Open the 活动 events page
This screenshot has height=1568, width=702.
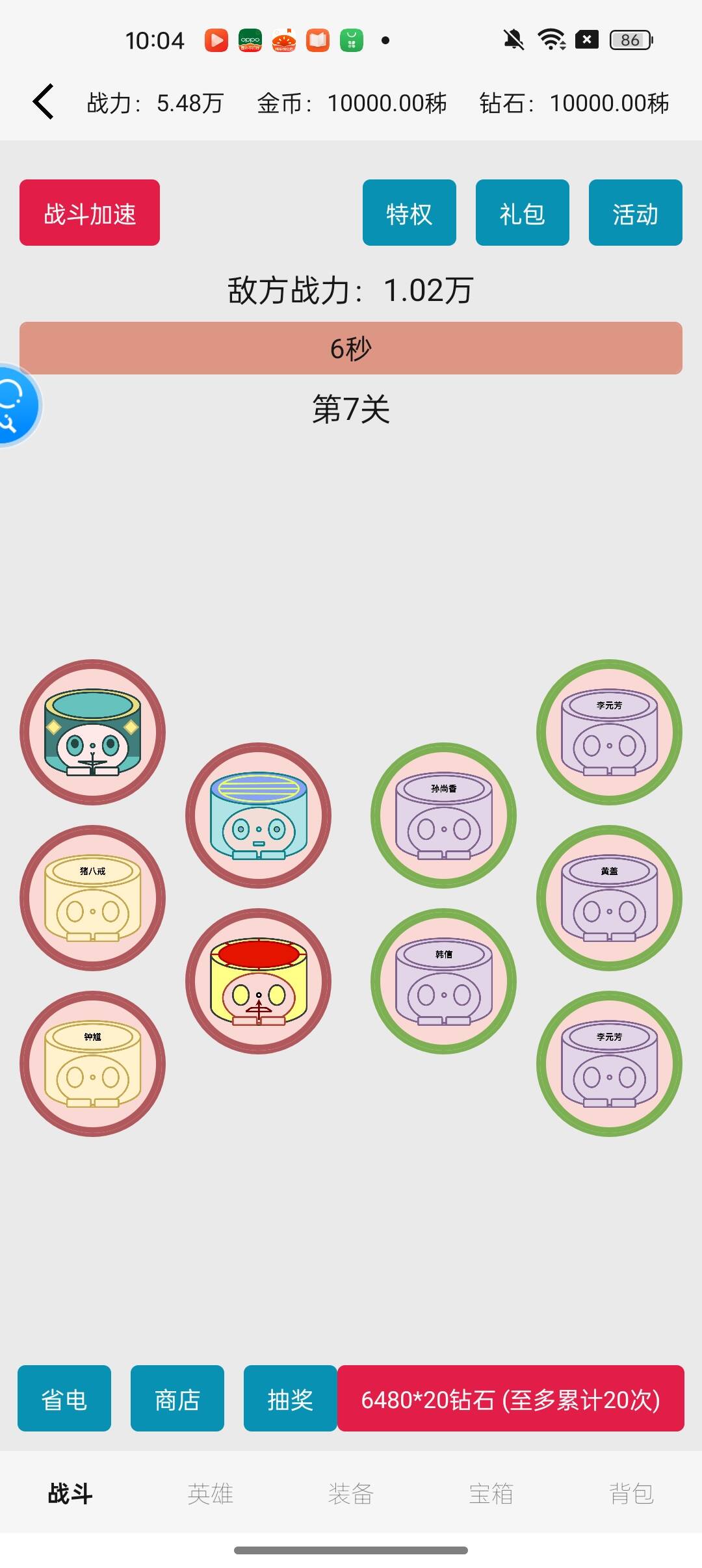[x=635, y=213]
